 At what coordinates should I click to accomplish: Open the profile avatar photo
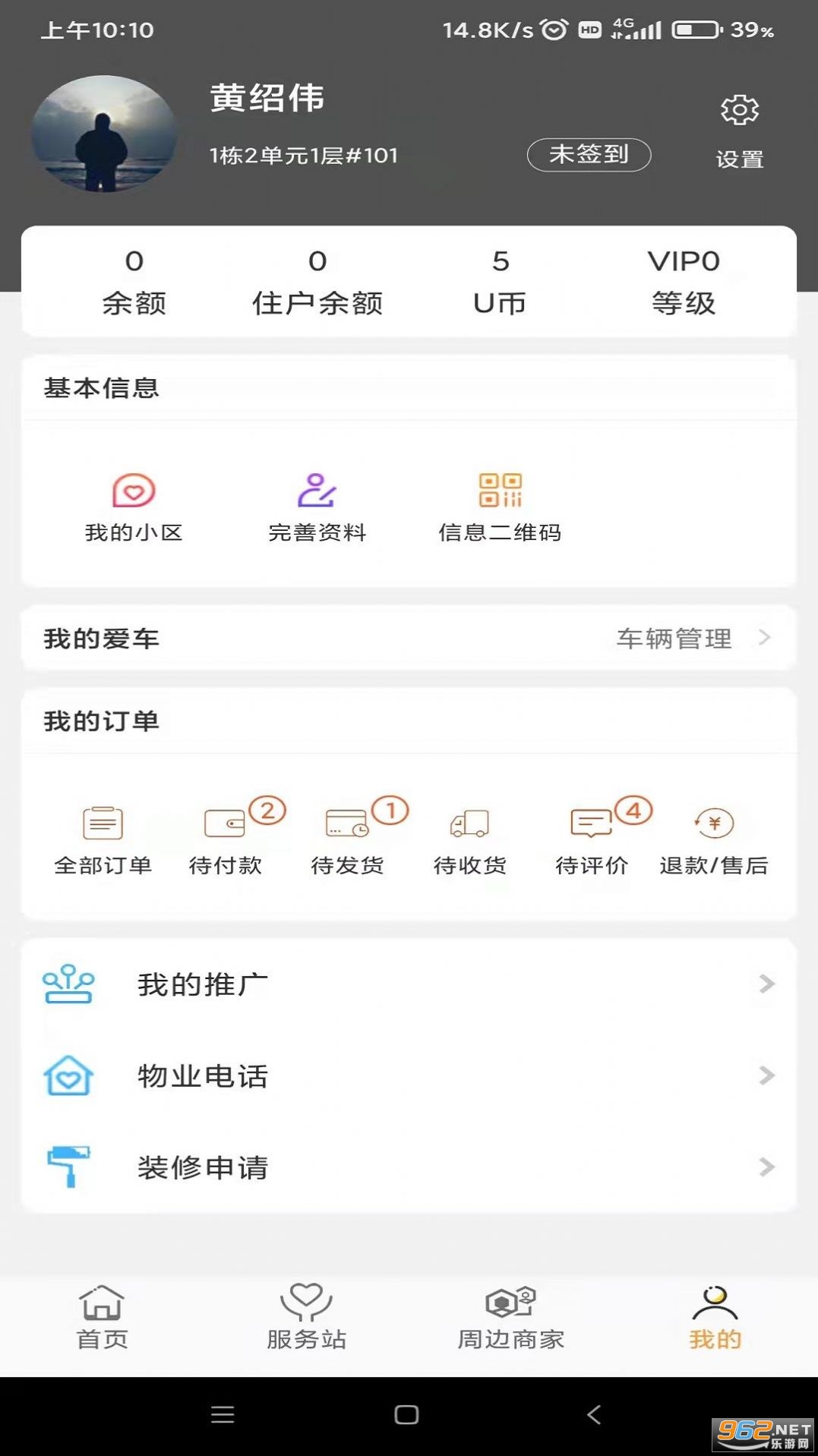(x=105, y=134)
